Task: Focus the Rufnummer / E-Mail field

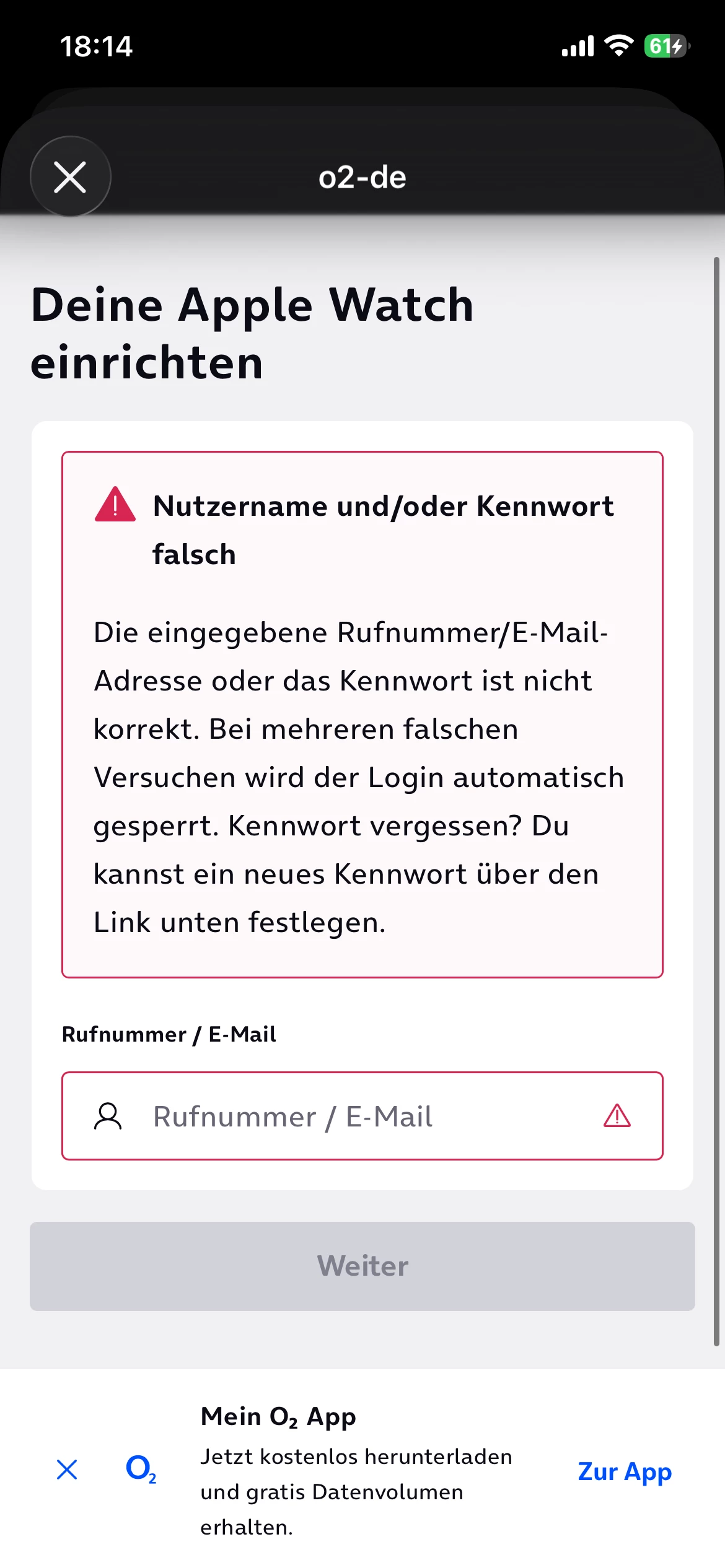Action: (362, 1116)
